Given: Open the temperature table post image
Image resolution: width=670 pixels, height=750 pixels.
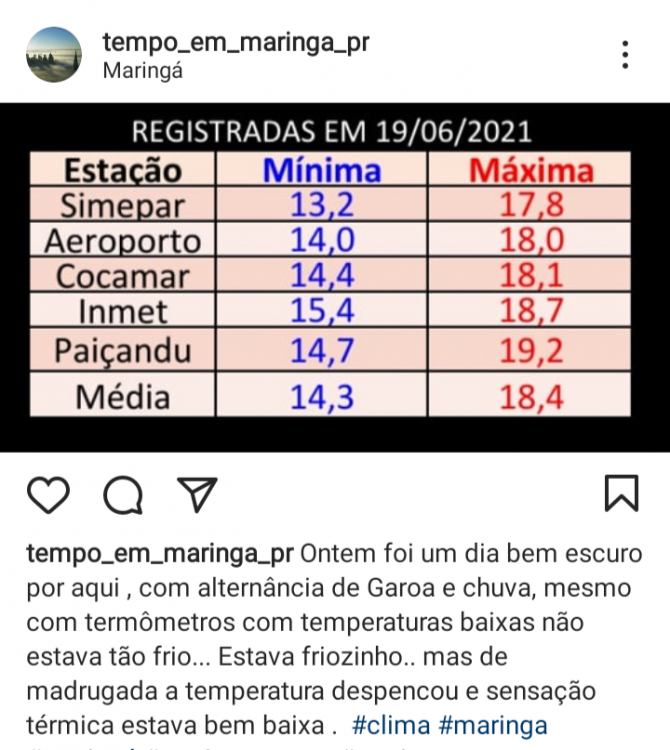Looking at the screenshot, I should (x=334, y=277).
